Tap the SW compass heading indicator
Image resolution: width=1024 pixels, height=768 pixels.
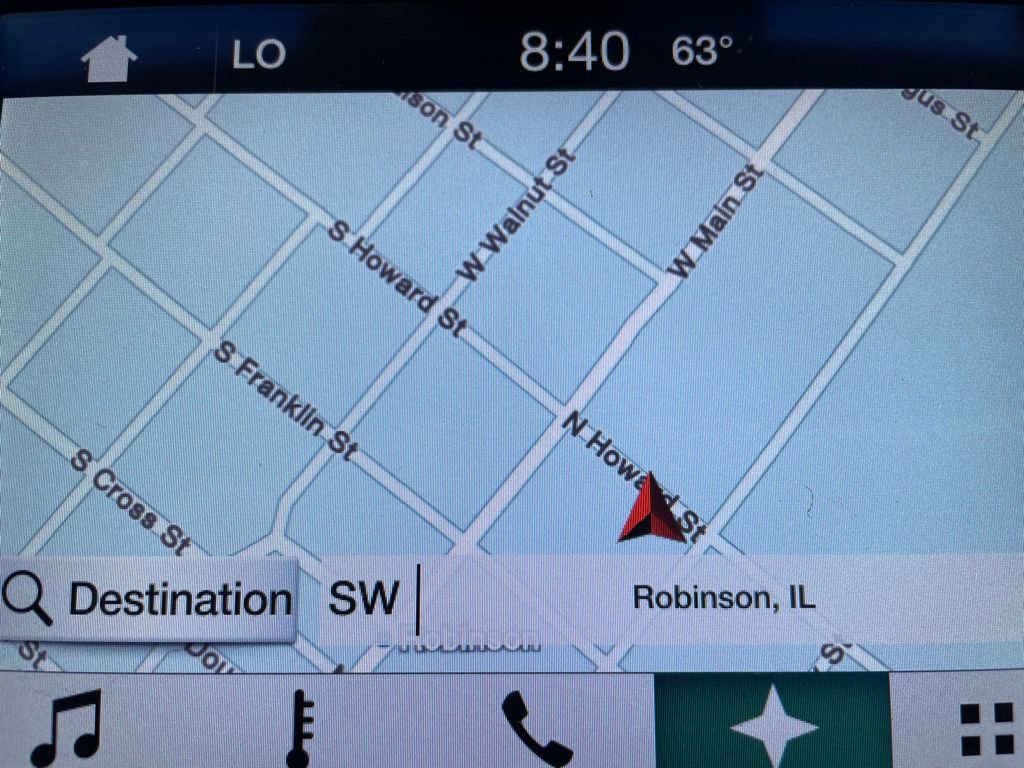tap(365, 599)
